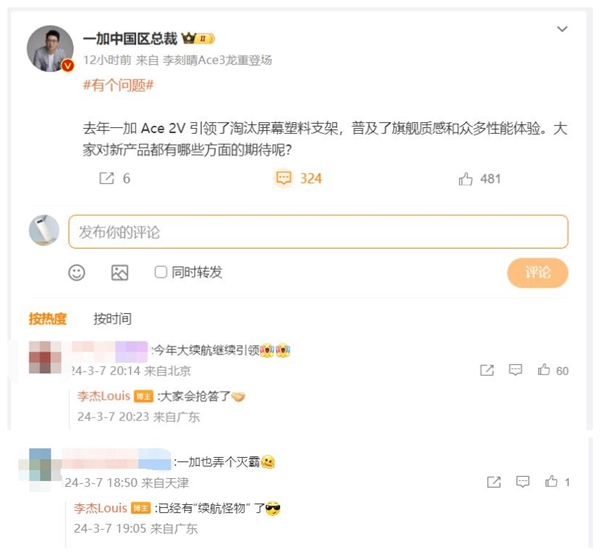
Task: Submit with the orange 评论 button
Action: pos(537,272)
